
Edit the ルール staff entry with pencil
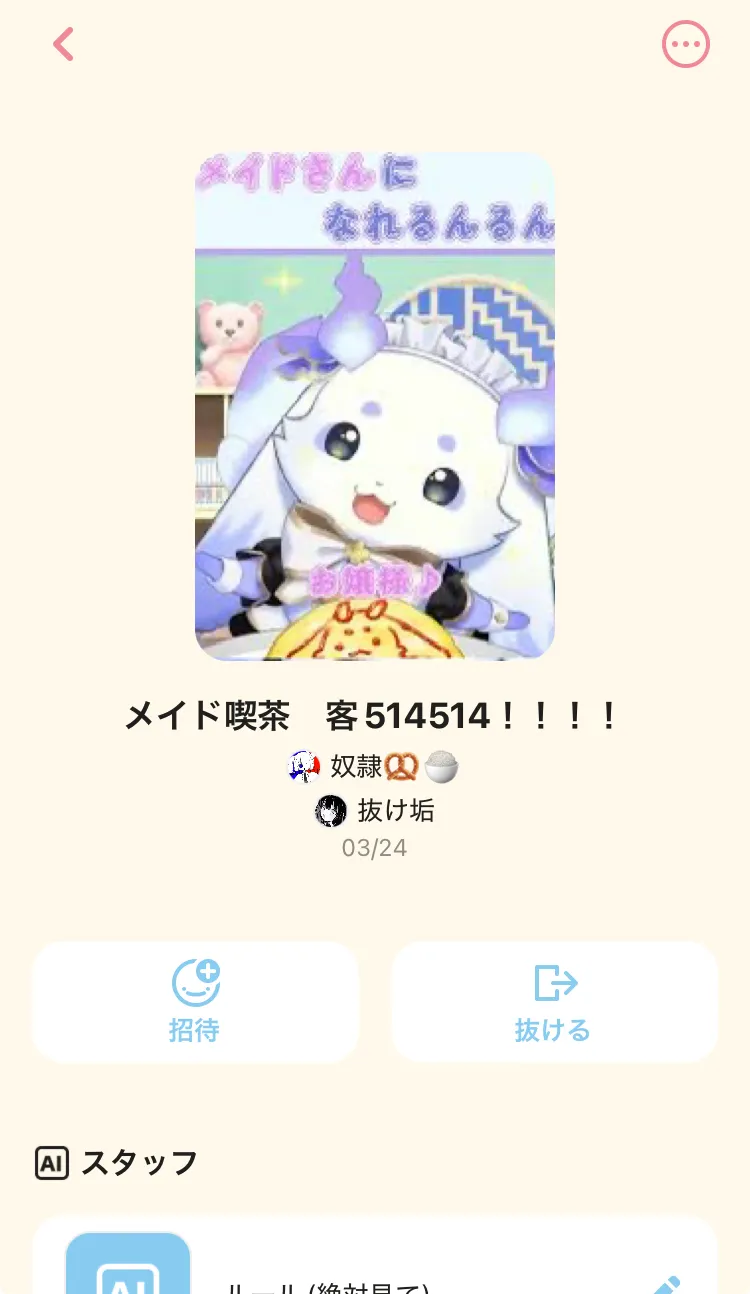coord(665,1284)
